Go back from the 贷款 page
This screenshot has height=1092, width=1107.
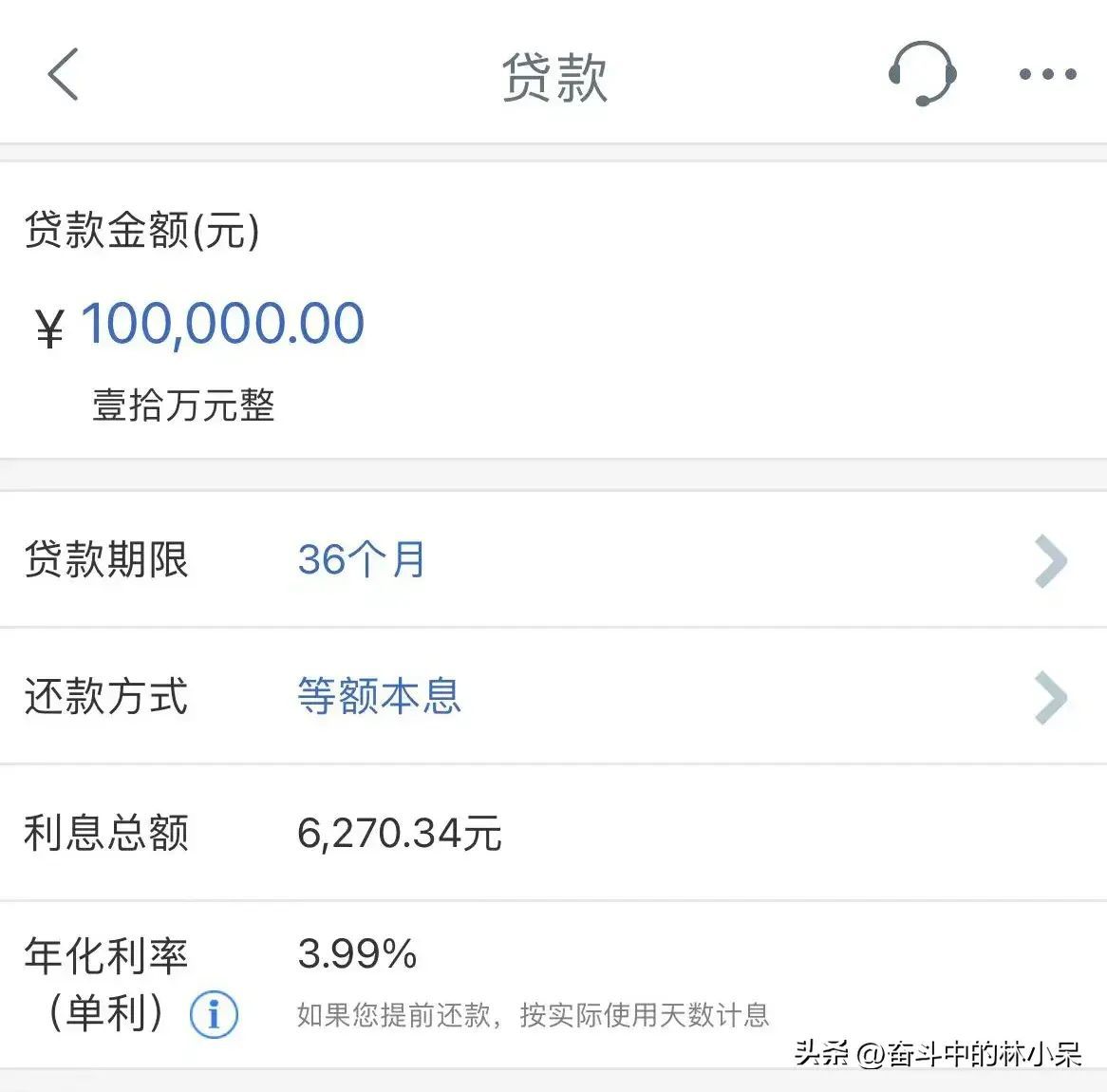[63, 74]
